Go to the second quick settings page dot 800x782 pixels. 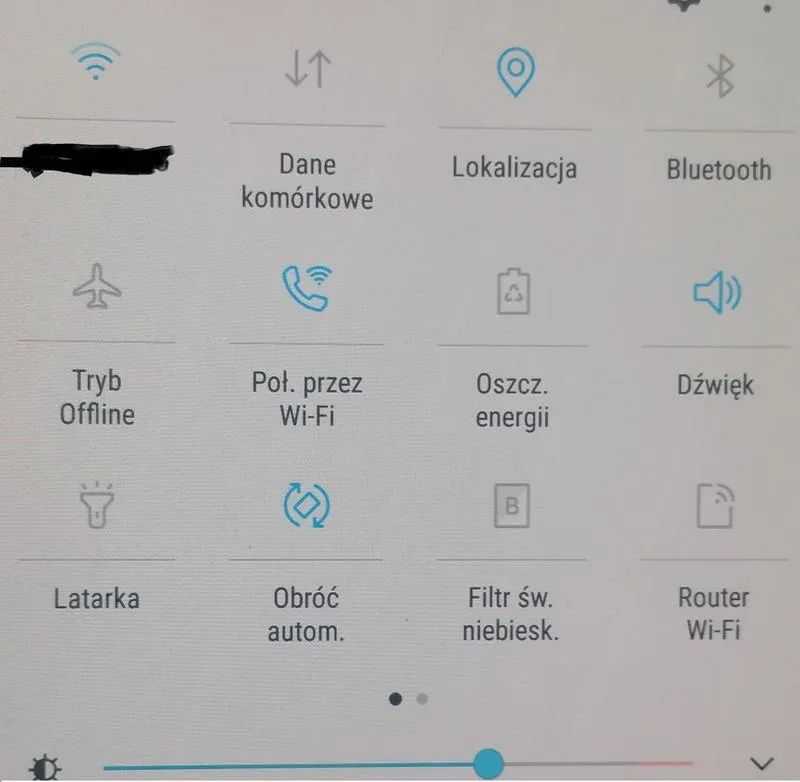click(x=422, y=699)
